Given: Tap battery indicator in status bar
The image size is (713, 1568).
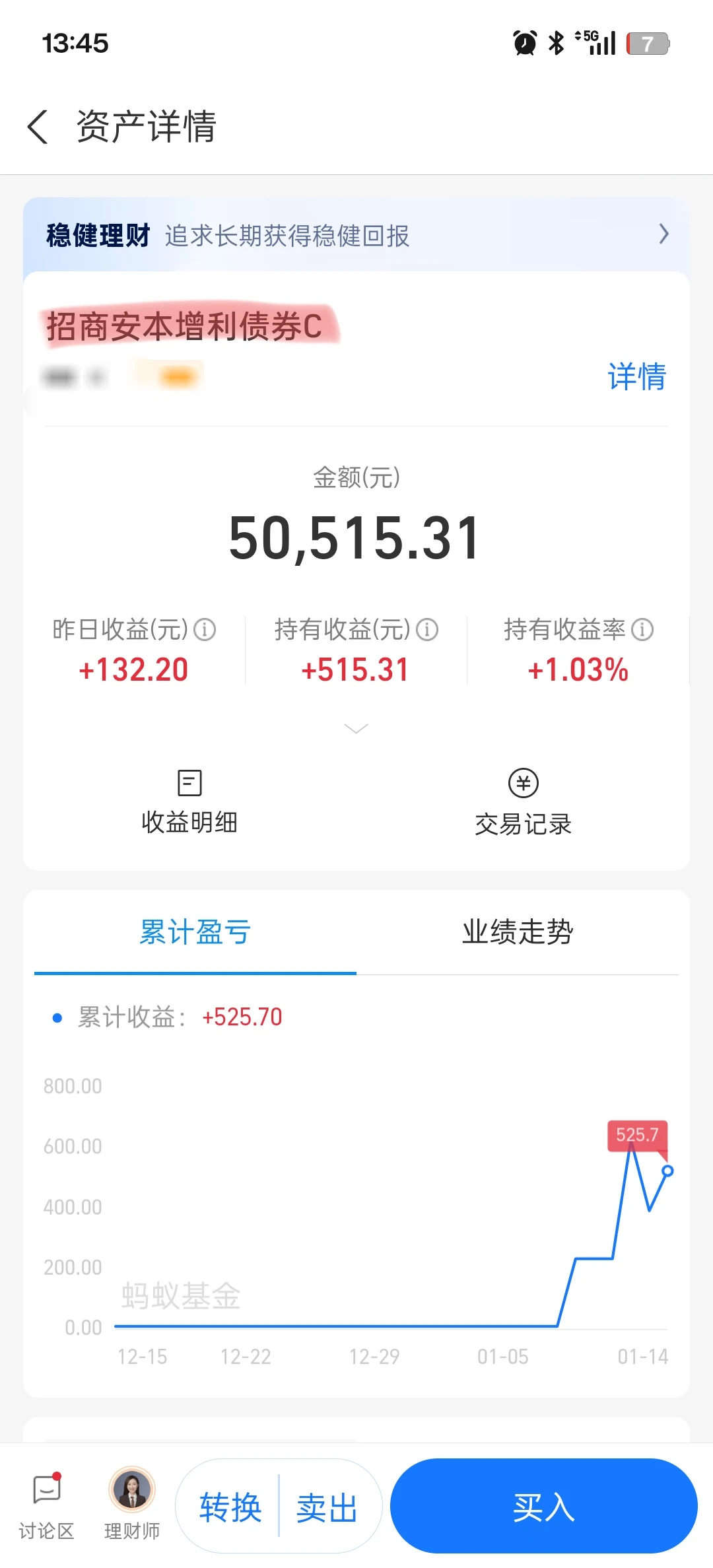Looking at the screenshot, I should point(648,44).
